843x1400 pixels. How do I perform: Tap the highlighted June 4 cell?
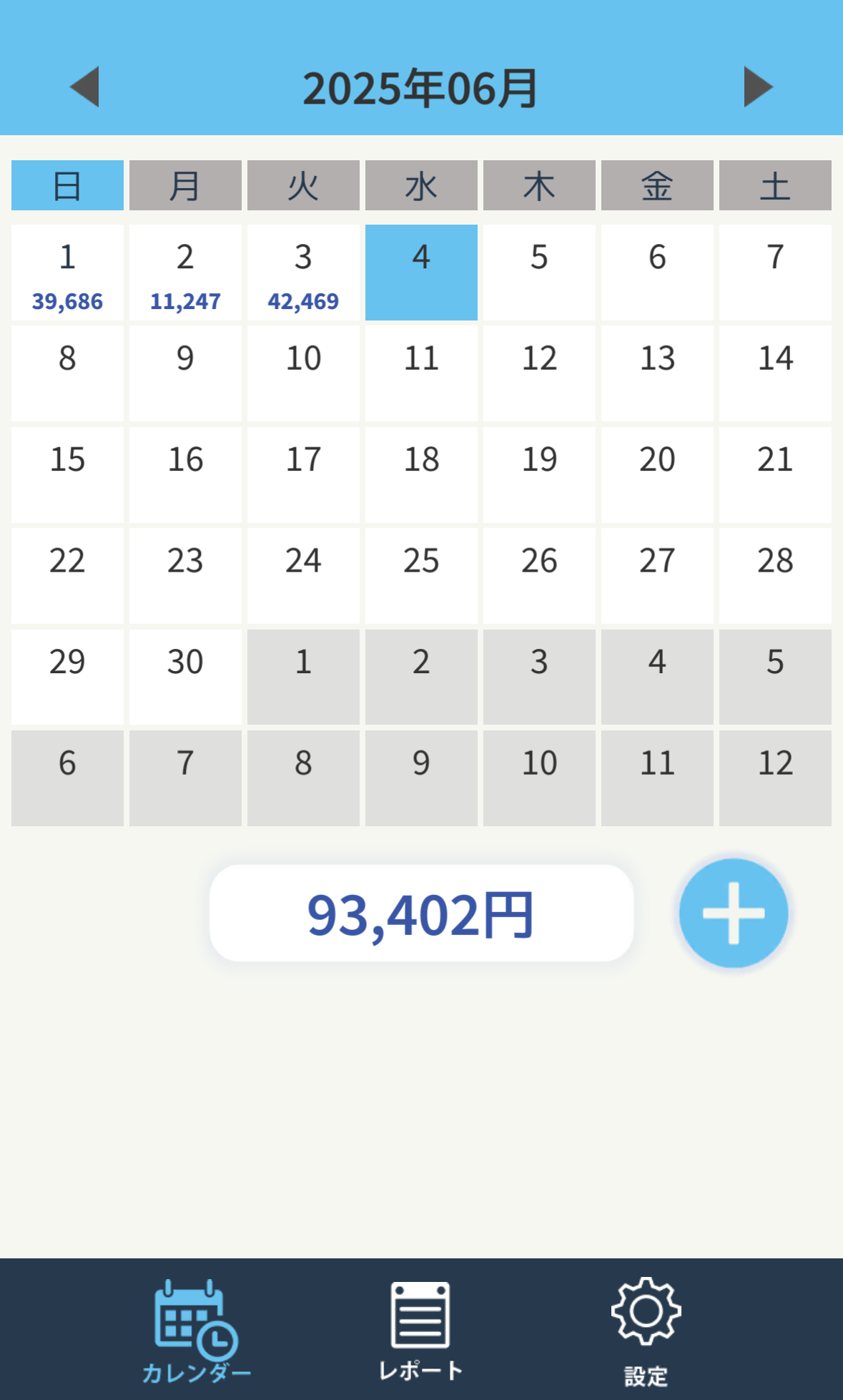point(421,273)
